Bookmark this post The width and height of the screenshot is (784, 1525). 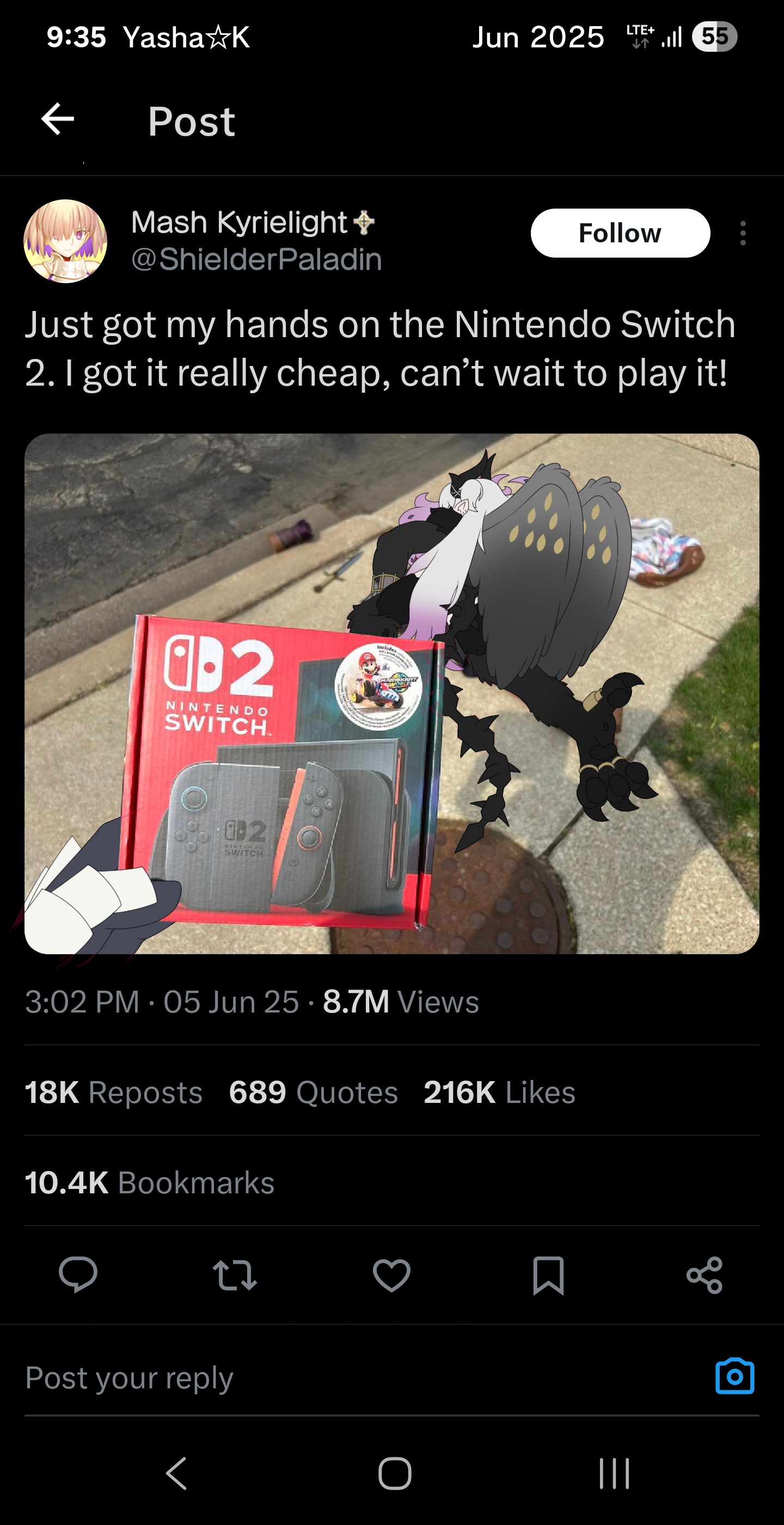548,1274
